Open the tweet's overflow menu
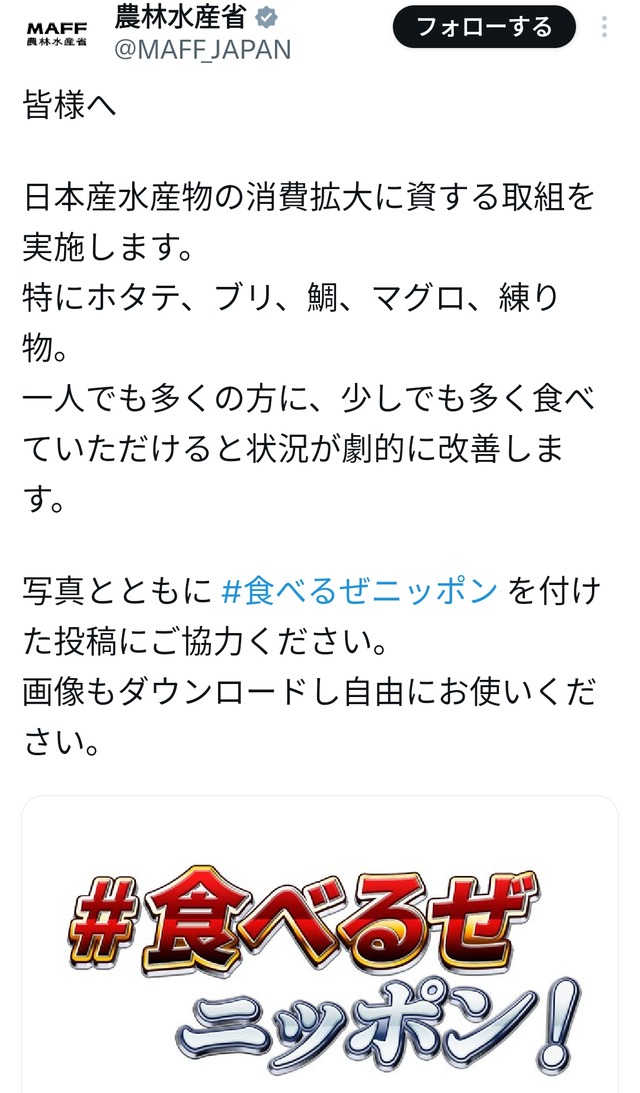640x1093 pixels. click(604, 26)
